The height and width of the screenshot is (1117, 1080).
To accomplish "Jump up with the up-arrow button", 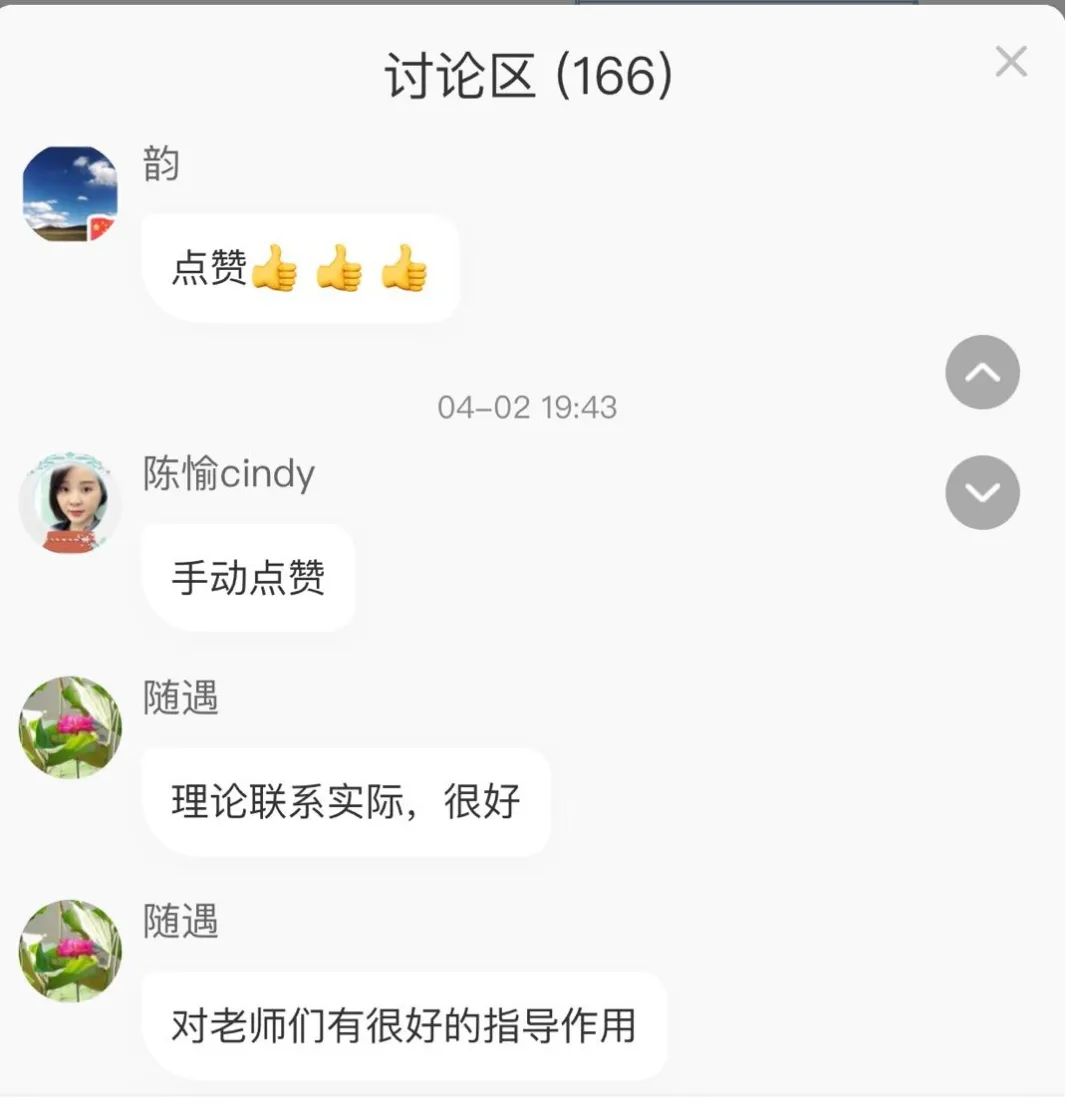I will coord(982,372).
